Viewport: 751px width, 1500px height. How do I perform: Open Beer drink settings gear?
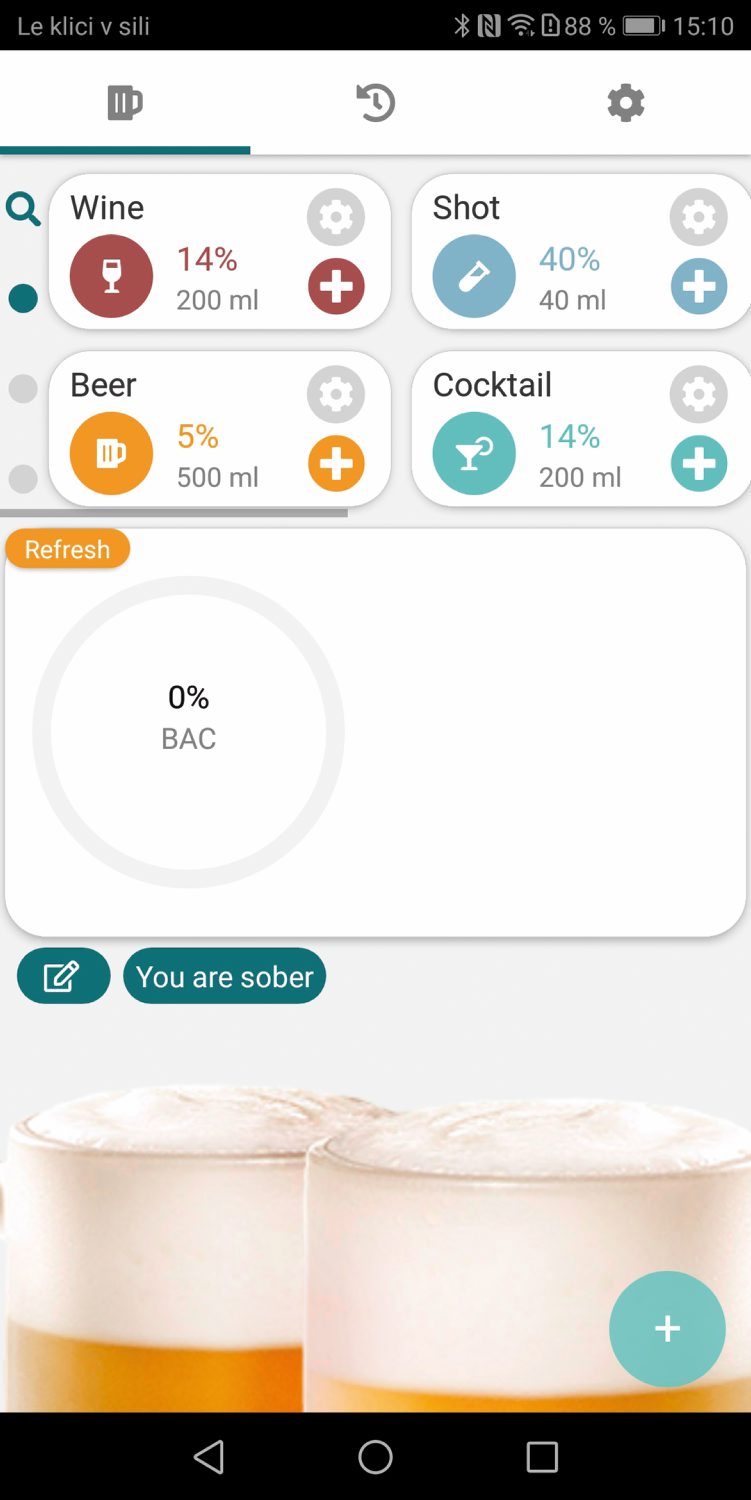pyautogui.click(x=336, y=395)
